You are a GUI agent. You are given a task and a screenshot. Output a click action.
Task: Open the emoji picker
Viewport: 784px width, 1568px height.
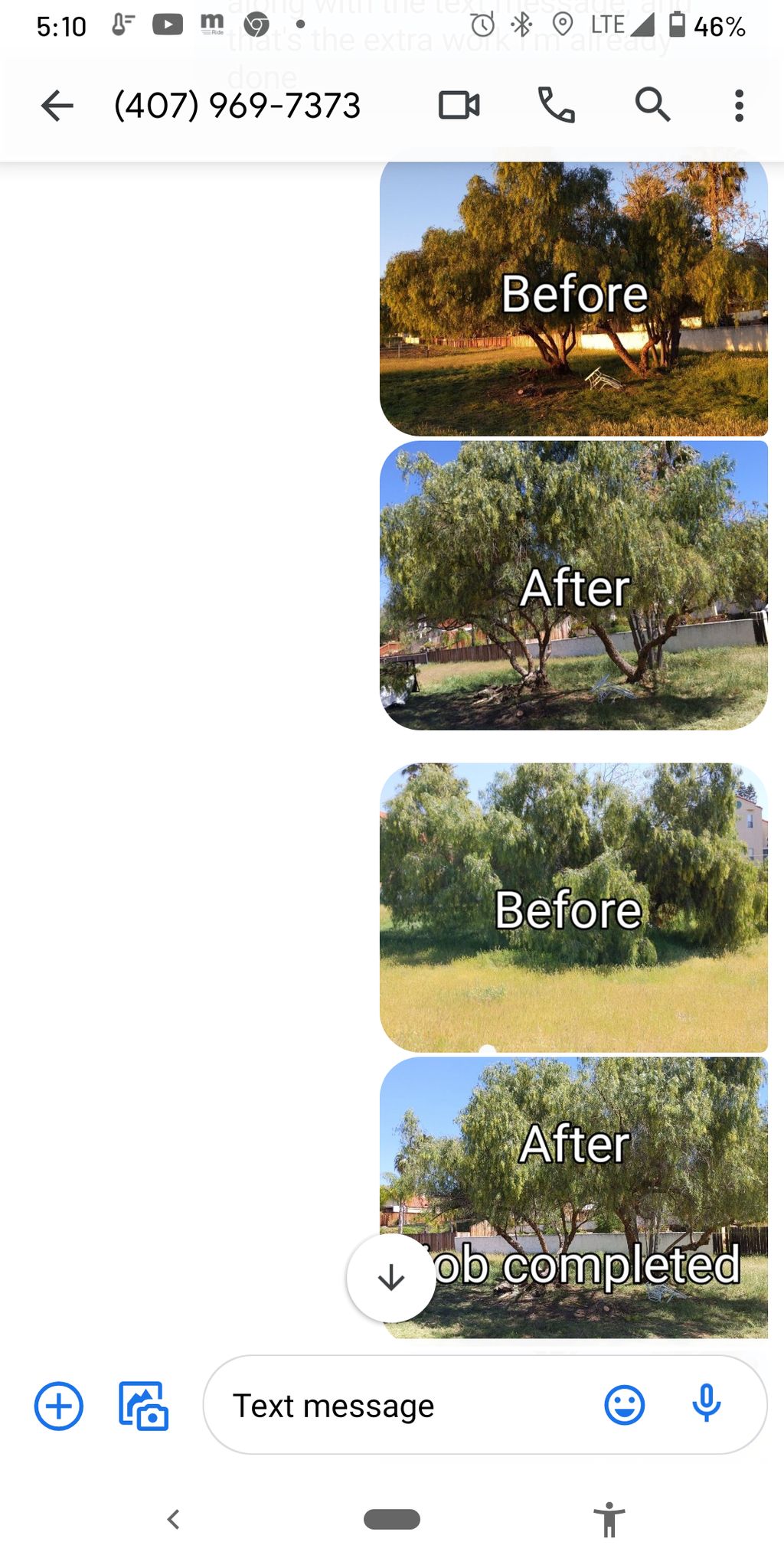pyautogui.click(x=624, y=1406)
